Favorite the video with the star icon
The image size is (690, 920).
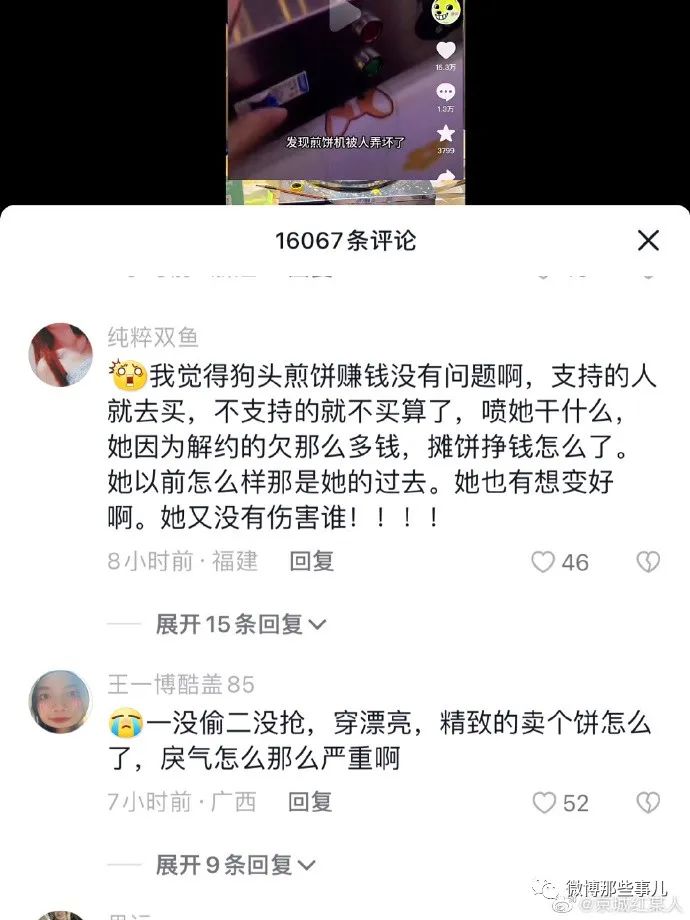[x=446, y=133]
